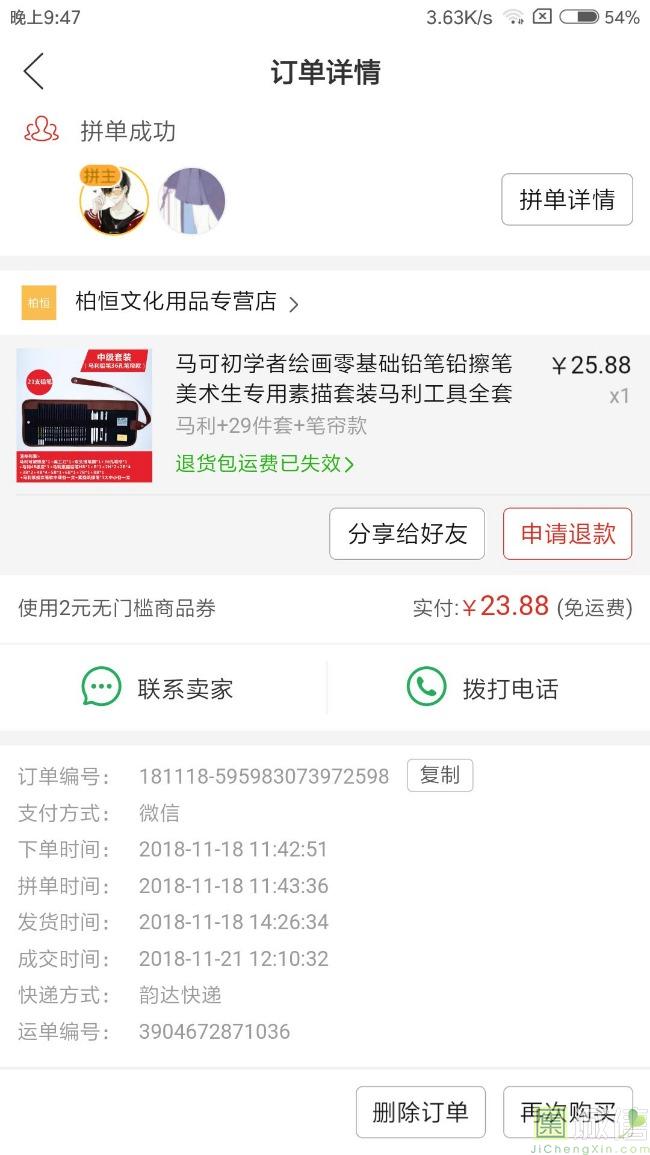View the 拼主 group leader avatar
Viewport: 650px width, 1155px height.
pos(114,201)
